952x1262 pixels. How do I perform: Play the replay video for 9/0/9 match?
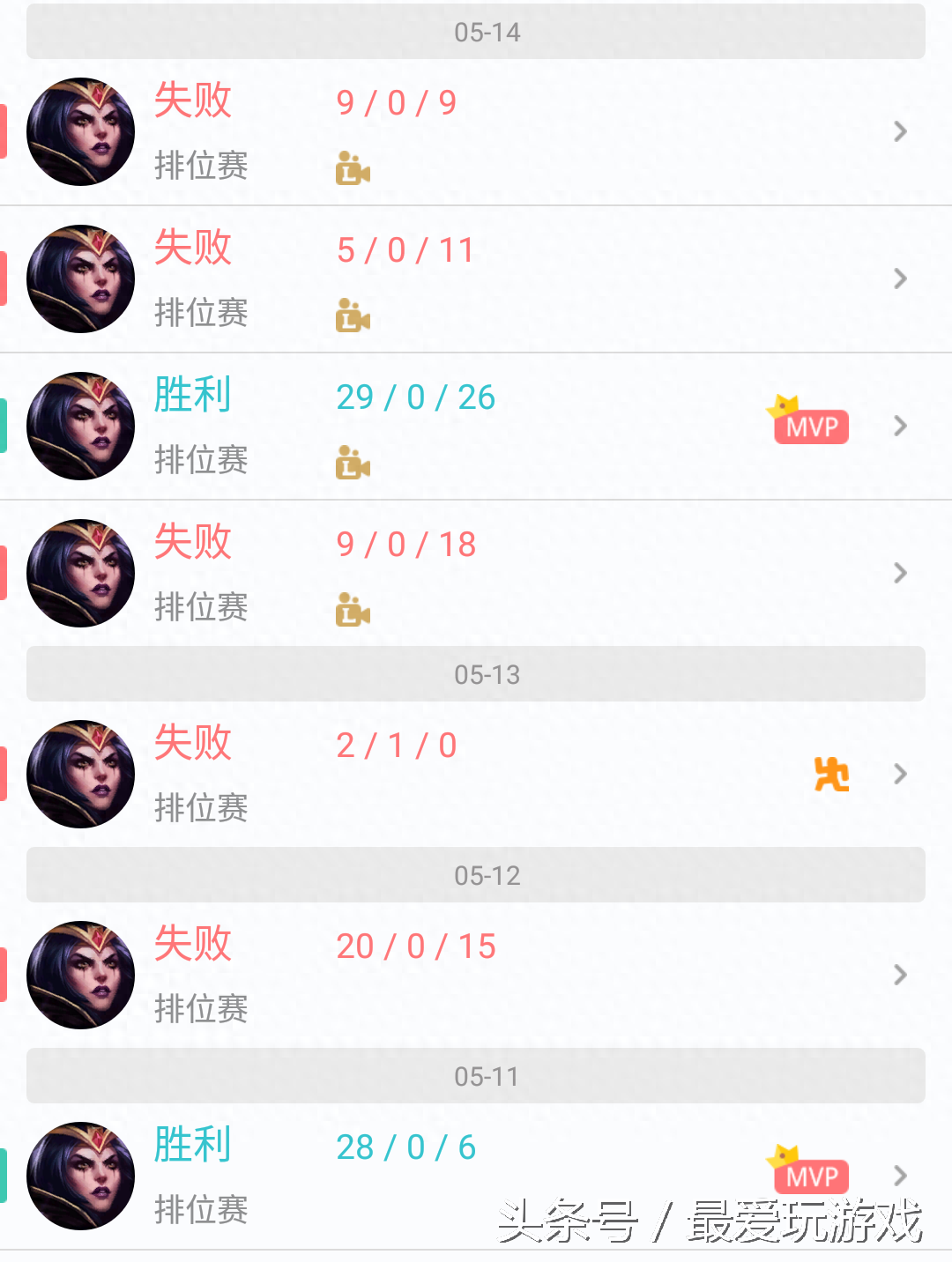click(353, 168)
